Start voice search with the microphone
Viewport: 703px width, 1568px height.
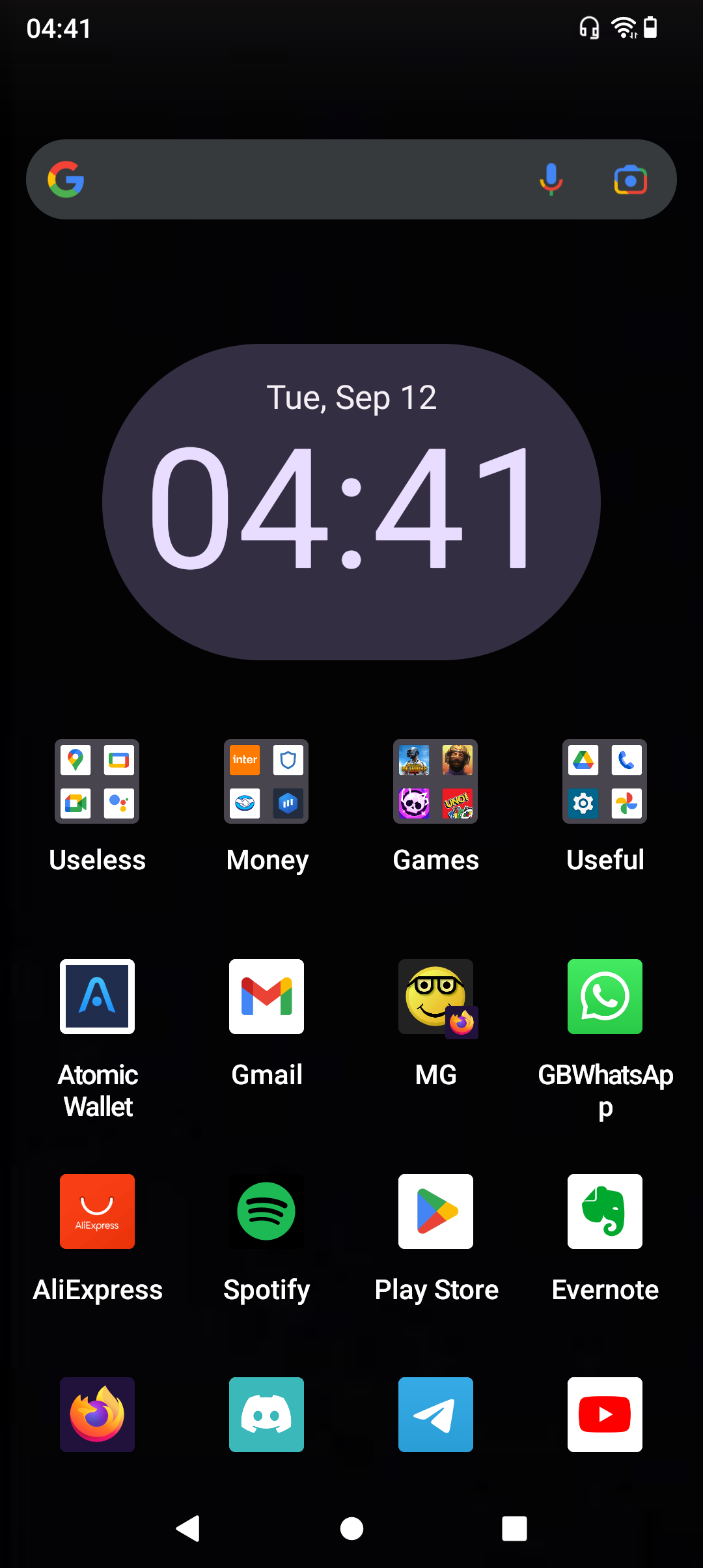click(x=551, y=179)
